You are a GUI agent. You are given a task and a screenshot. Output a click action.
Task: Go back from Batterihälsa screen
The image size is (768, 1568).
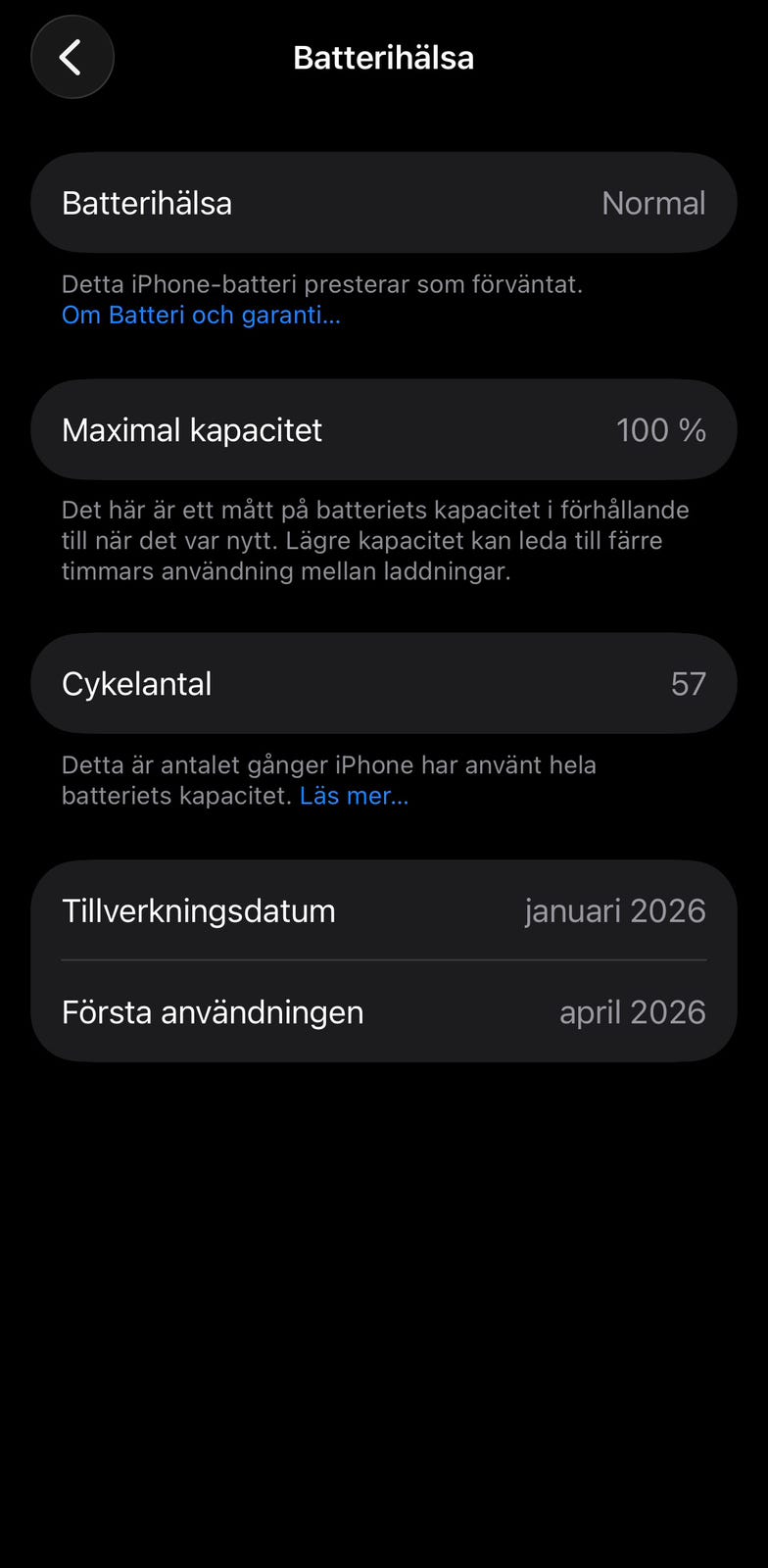click(72, 58)
